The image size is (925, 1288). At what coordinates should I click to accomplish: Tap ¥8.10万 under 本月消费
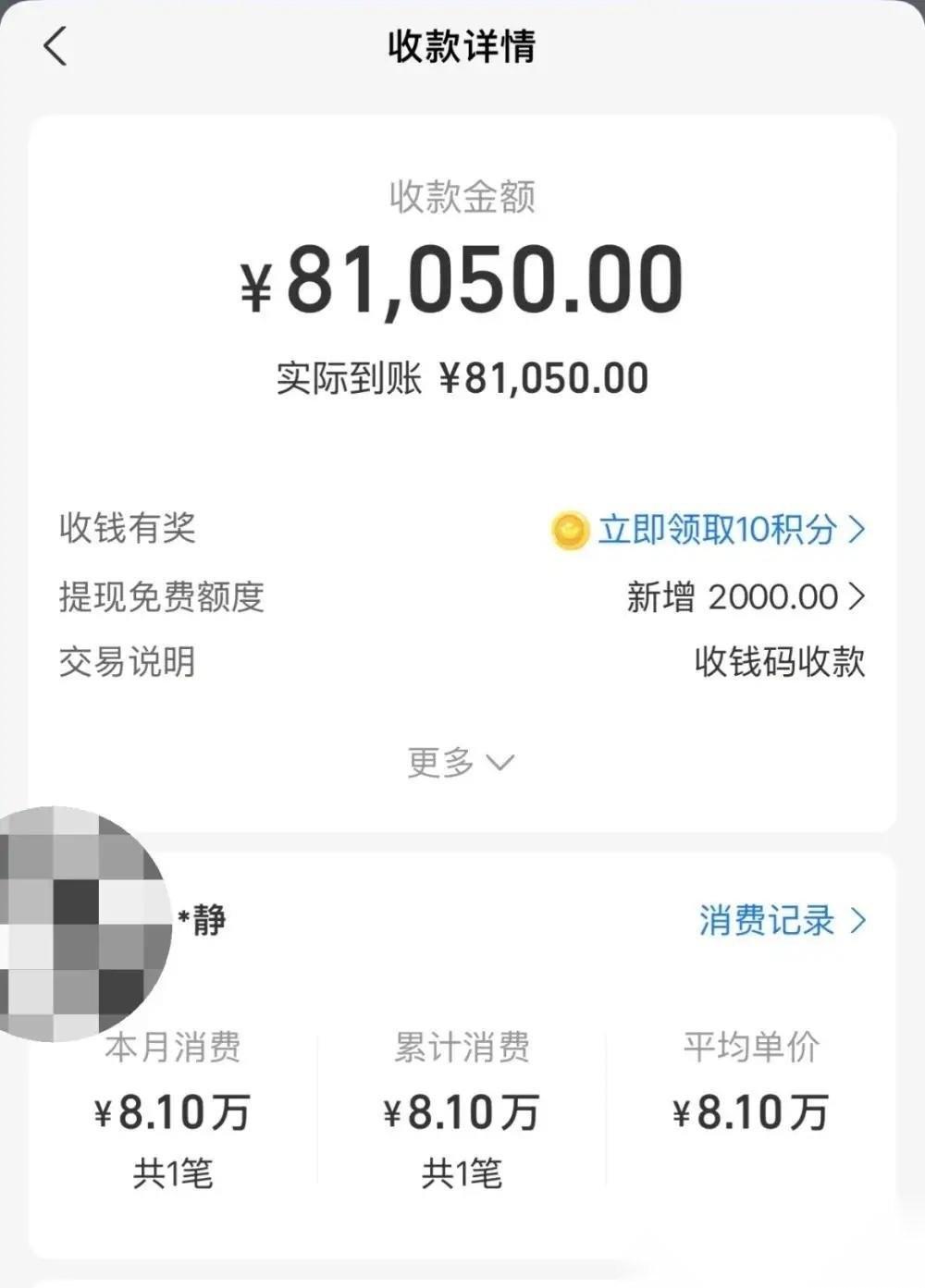174,1112
